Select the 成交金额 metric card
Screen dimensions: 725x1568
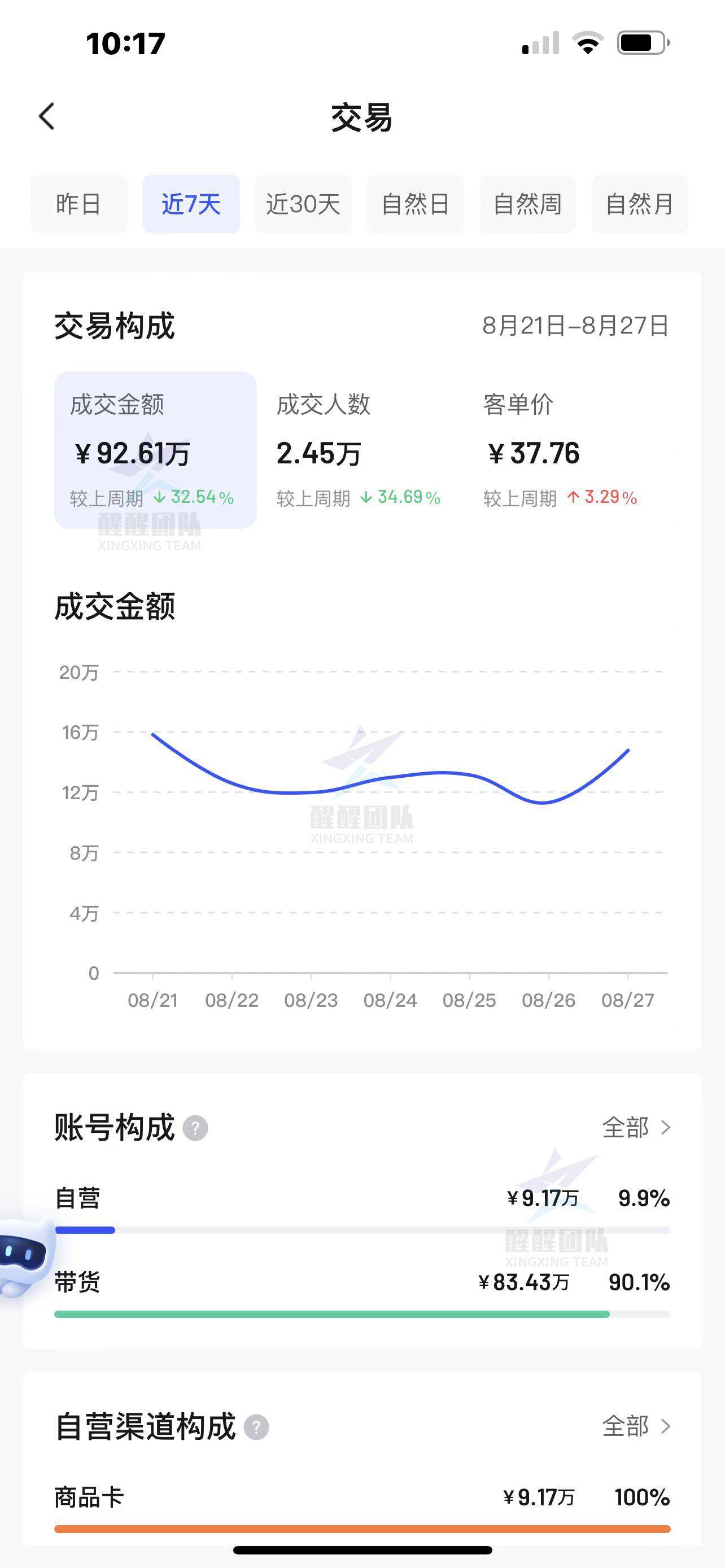click(x=155, y=450)
